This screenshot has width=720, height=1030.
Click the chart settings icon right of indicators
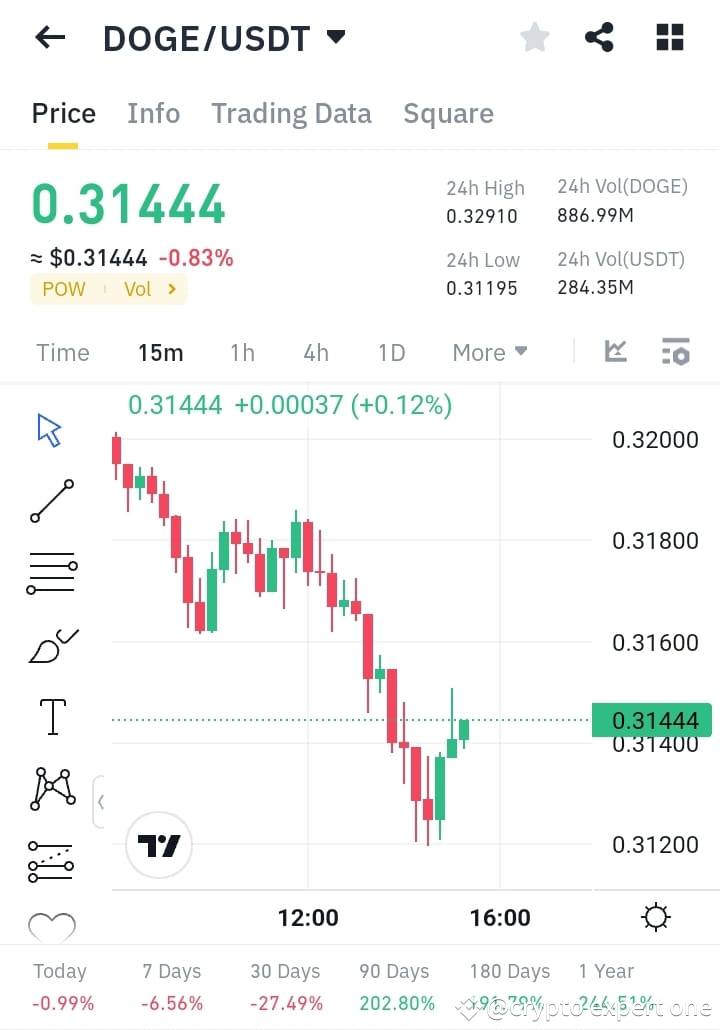point(675,352)
